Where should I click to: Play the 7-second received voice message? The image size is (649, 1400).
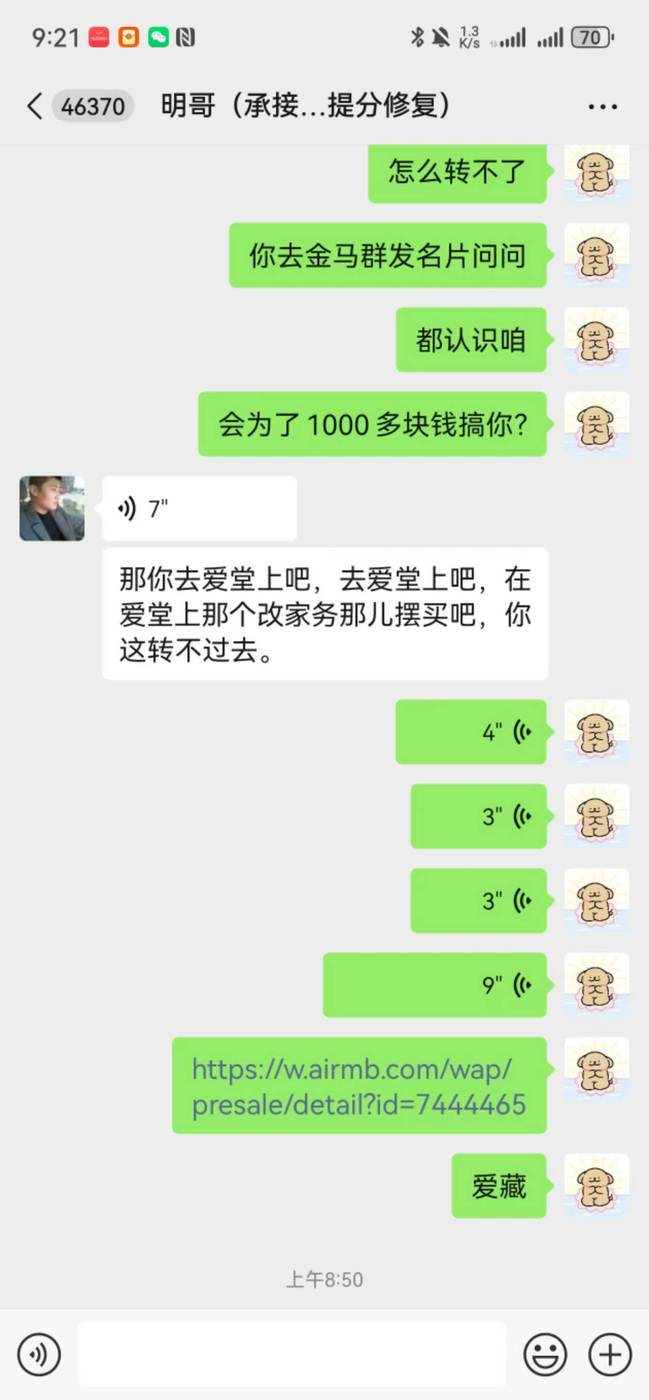(199, 509)
